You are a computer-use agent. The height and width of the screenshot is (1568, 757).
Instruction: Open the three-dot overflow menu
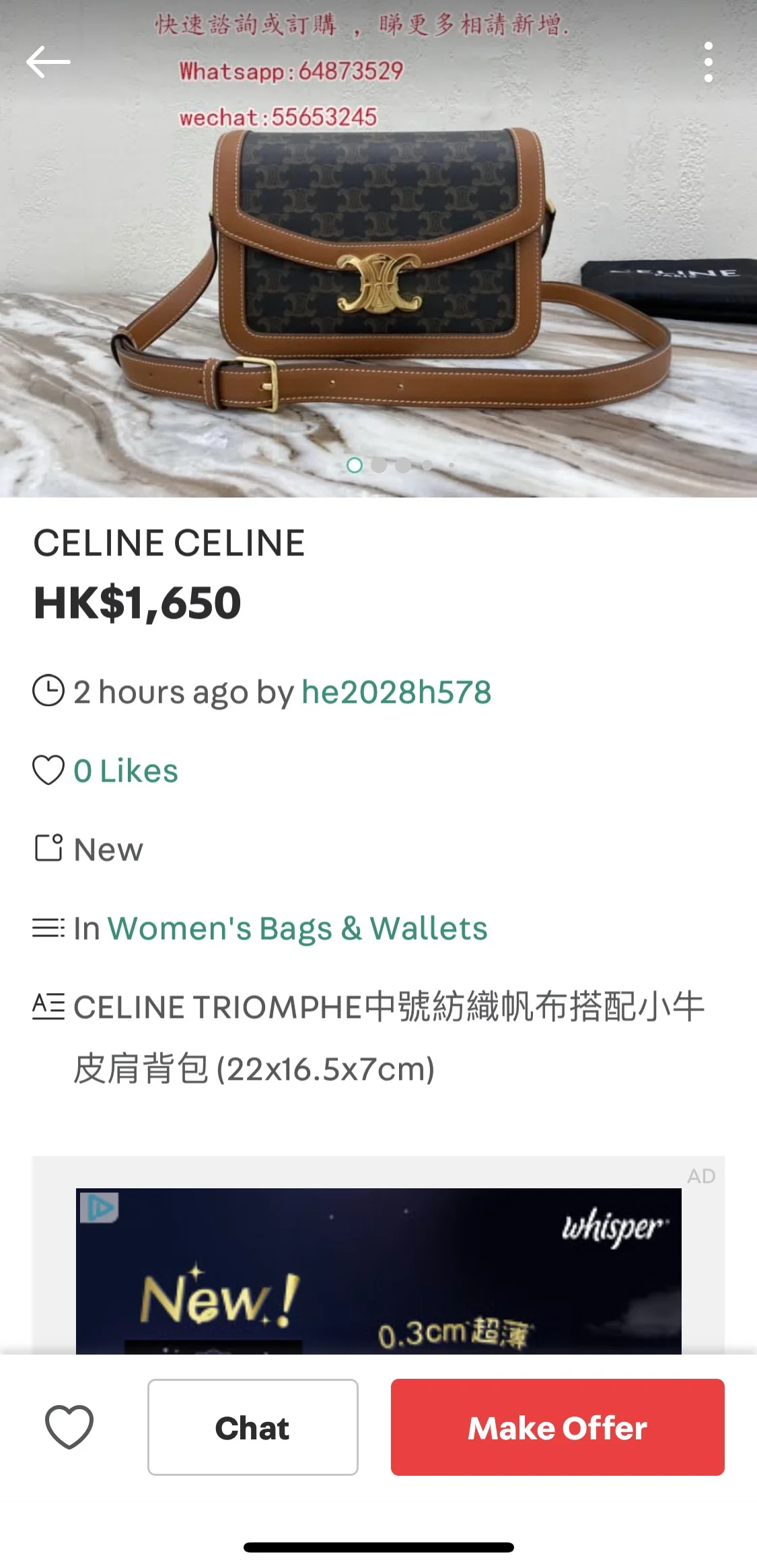pyautogui.click(x=708, y=62)
